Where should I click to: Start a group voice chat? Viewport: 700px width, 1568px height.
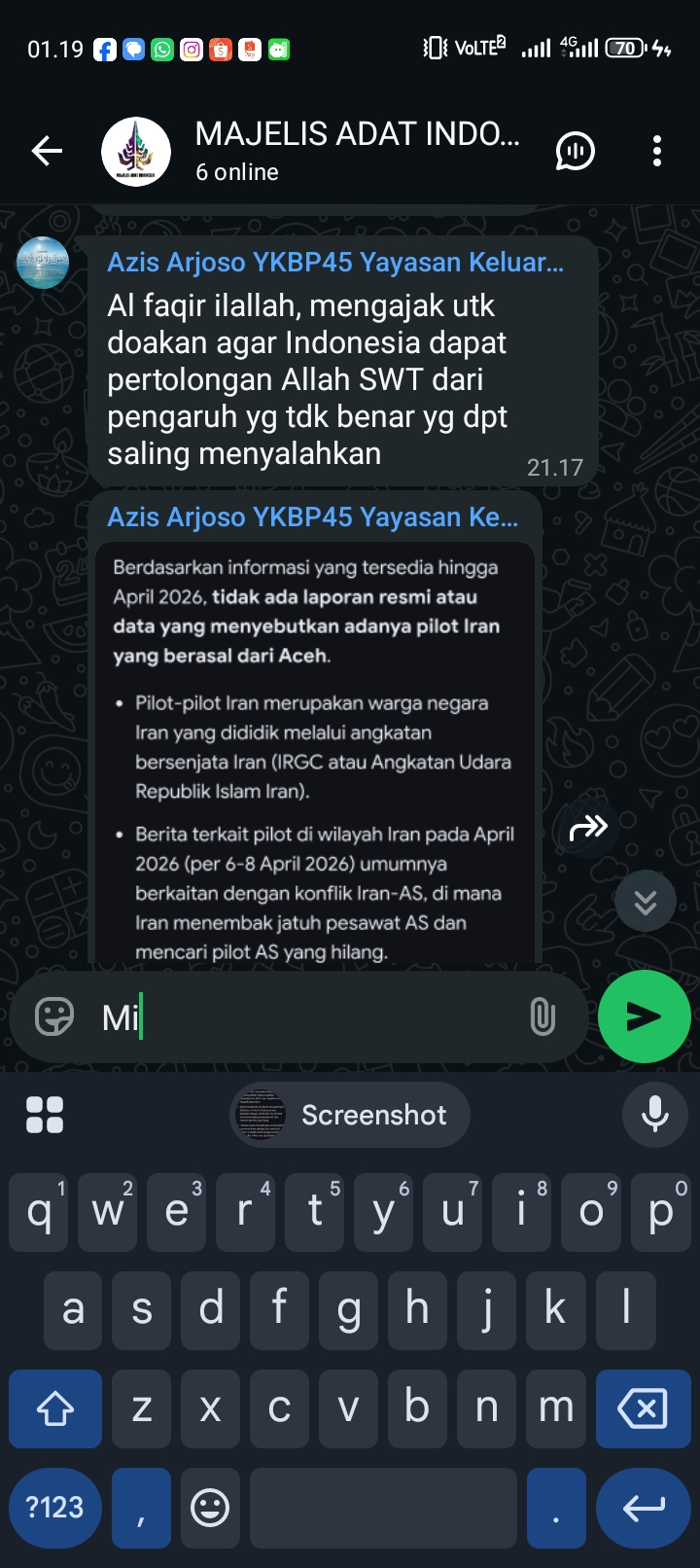point(575,151)
